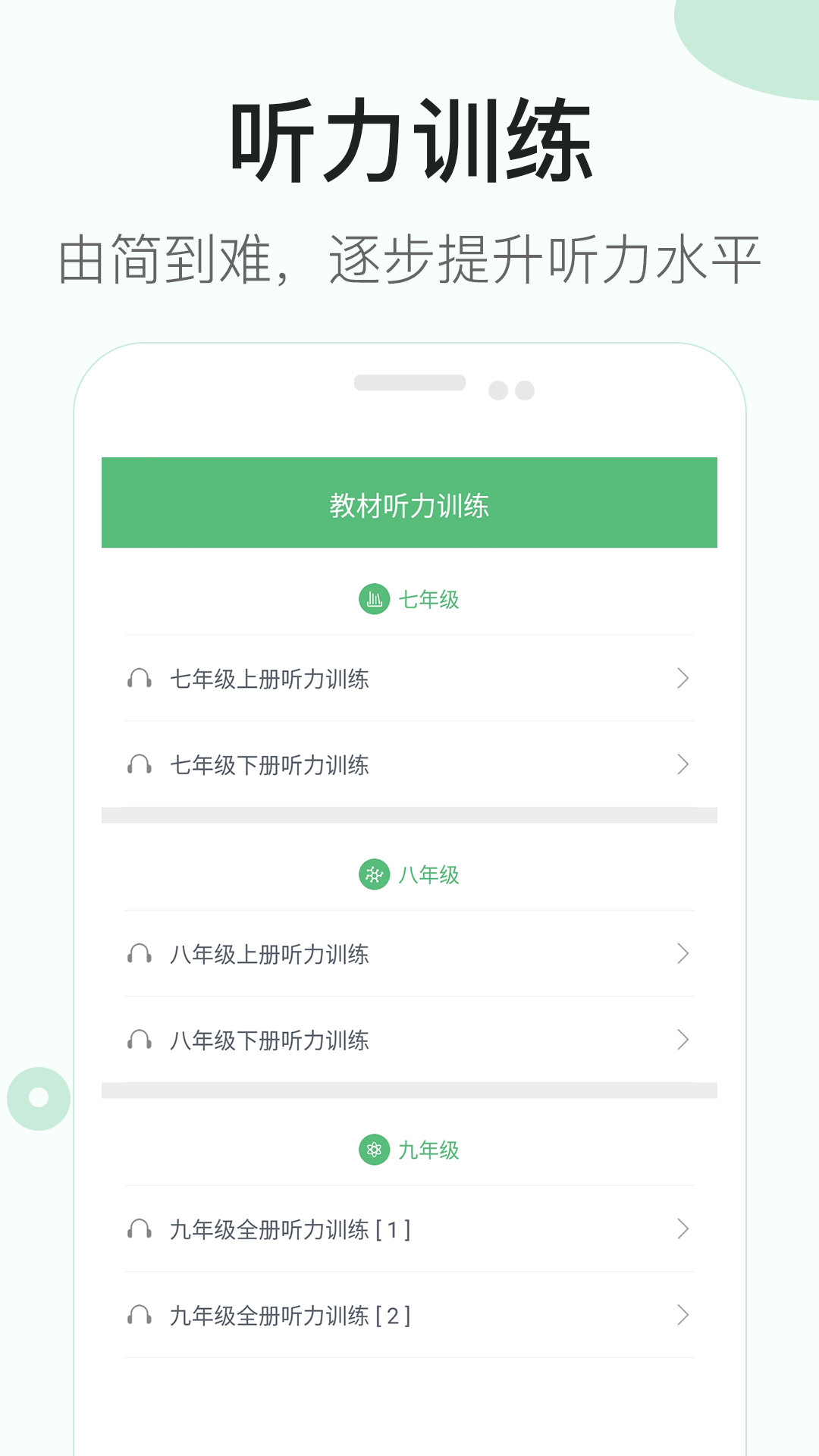
Task: Expand the chevron on 九年级全册听力训练 [2] row
Action: (682, 1315)
